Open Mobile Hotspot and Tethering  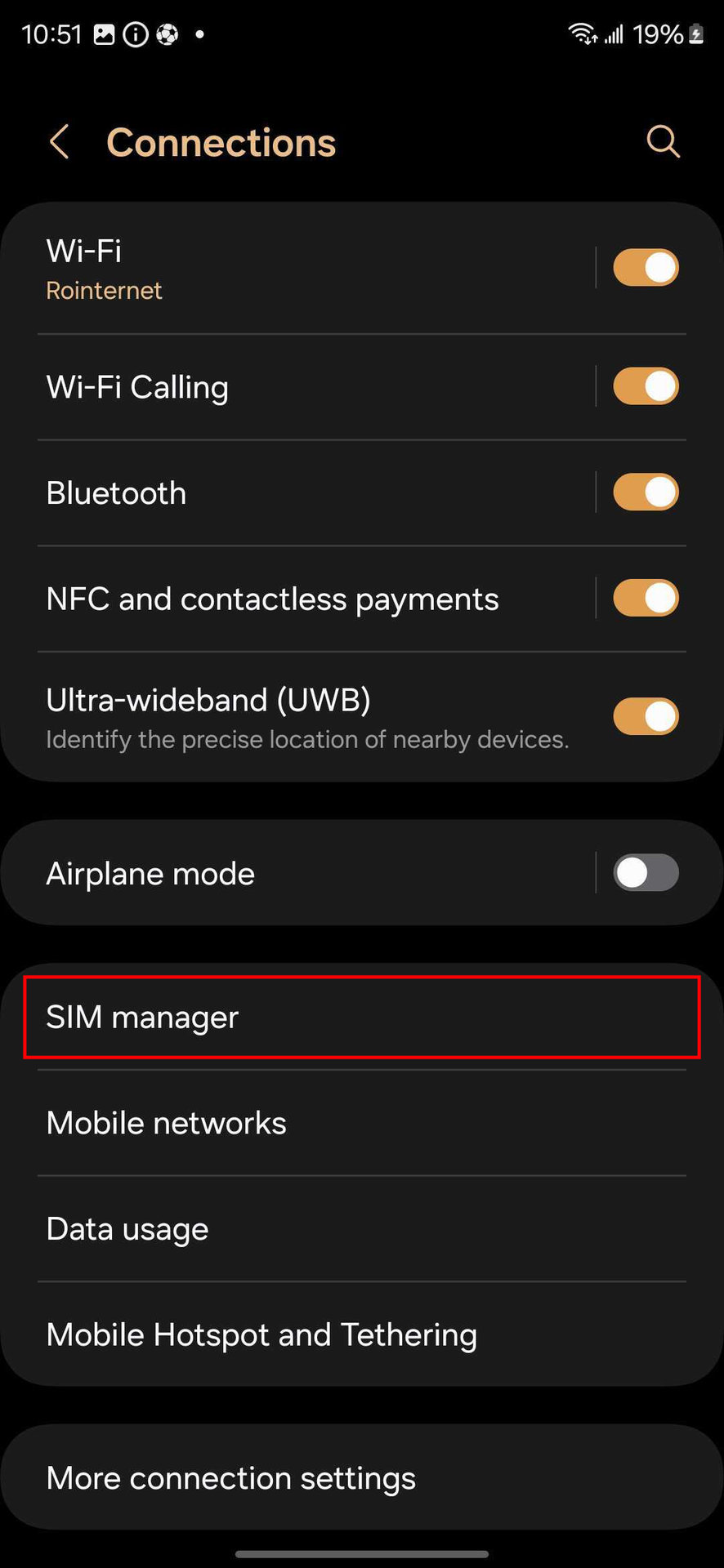pyautogui.click(x=361, y=1335)
